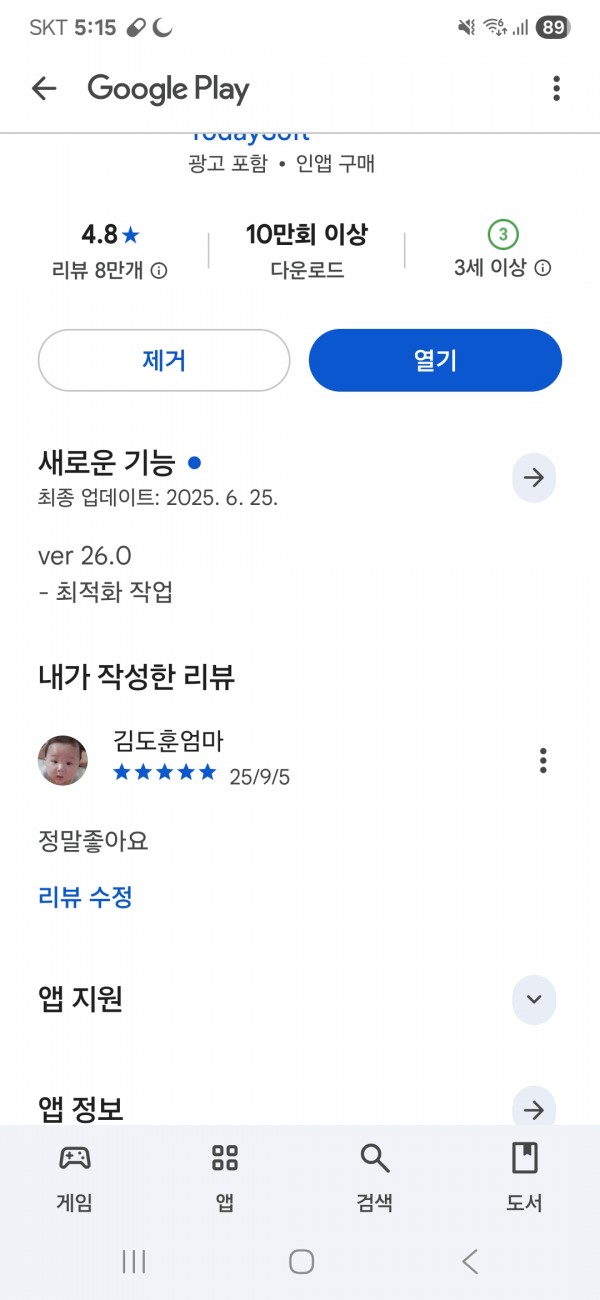Tap the 제거 button to uninstall

pos(164,360)
